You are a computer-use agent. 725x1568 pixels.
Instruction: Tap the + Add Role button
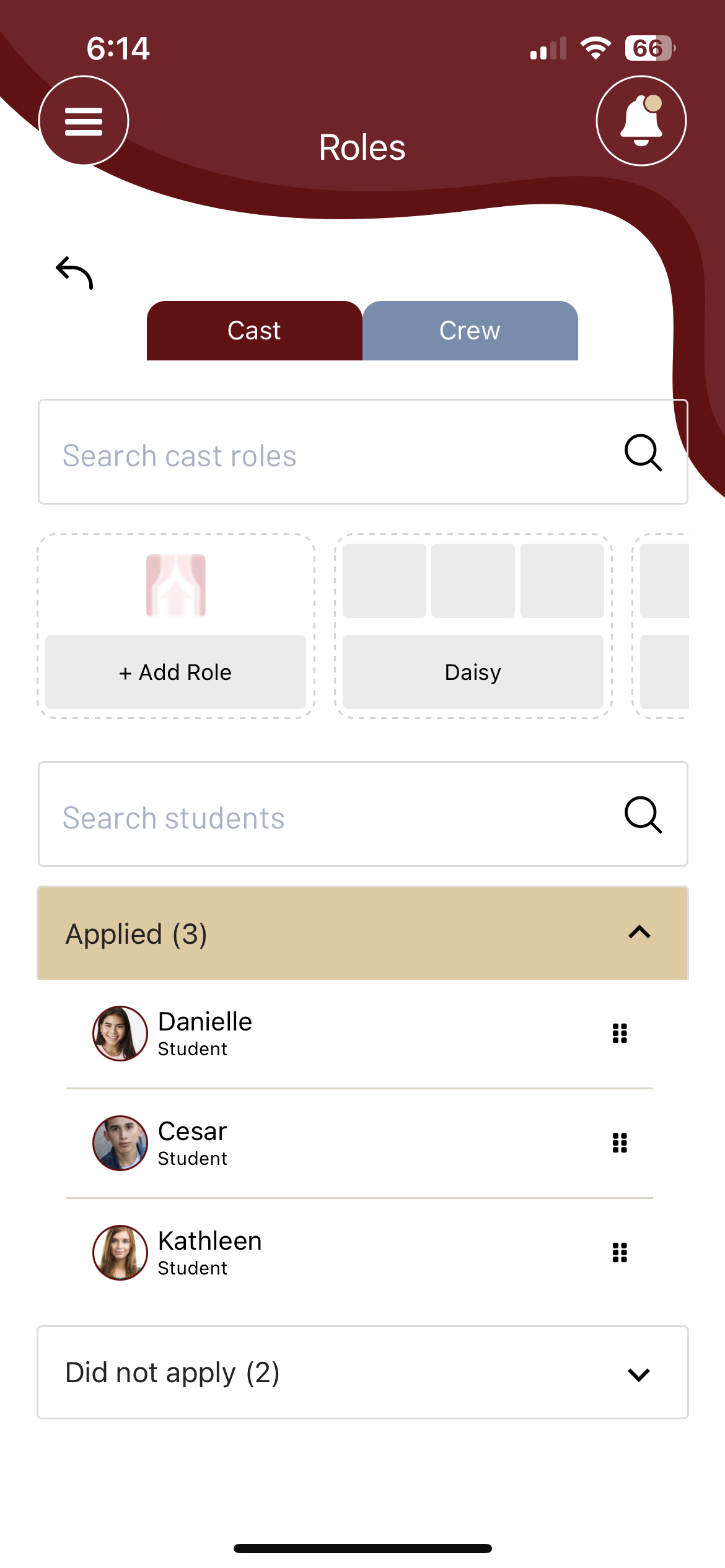(x=175, y=672)
